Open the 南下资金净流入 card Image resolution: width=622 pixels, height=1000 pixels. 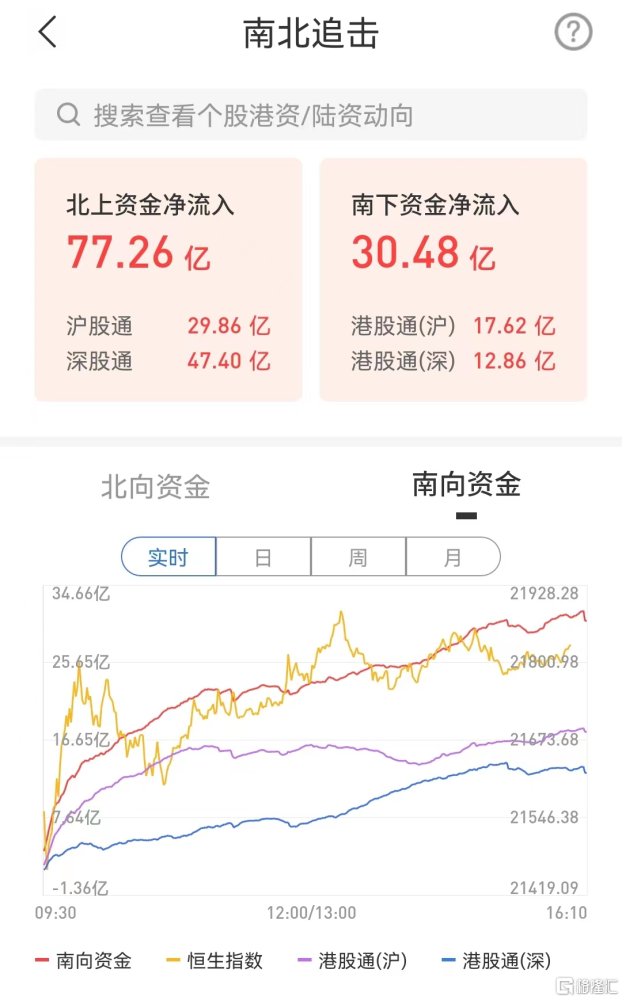453,279
